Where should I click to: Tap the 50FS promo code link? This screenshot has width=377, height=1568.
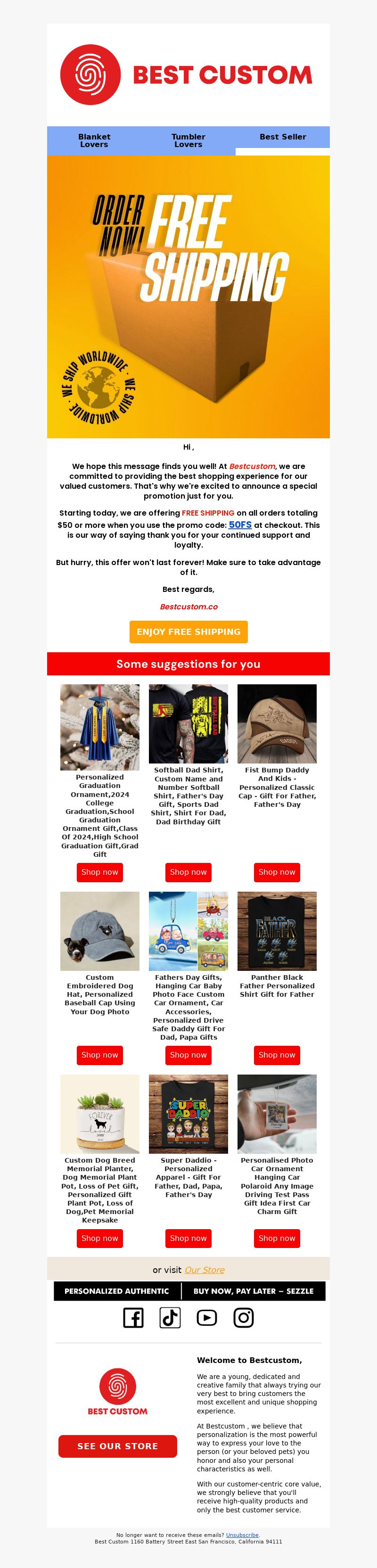pyautogui.click(x=240, y=525)
